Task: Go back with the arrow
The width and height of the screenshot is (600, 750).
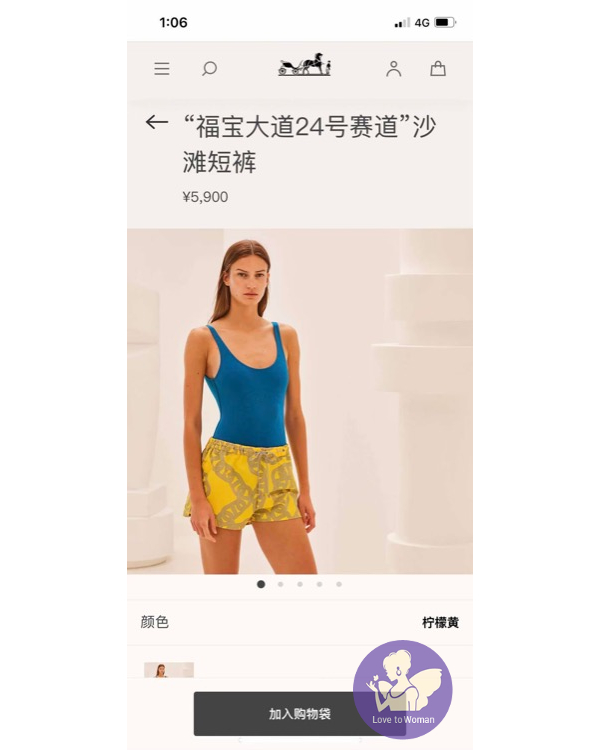Action: (x=156, y=122)
